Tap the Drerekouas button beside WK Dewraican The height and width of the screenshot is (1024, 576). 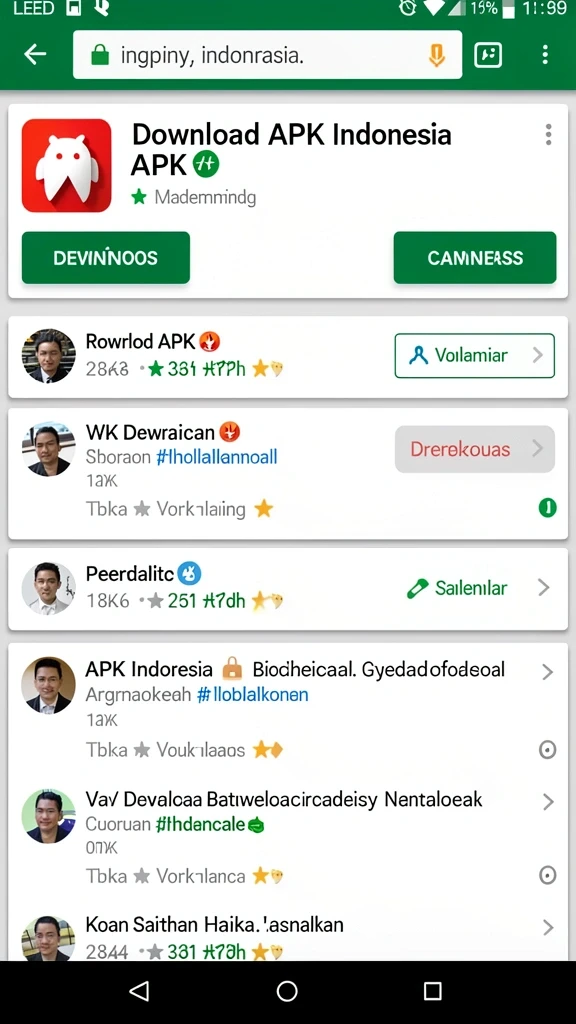(475, 449)
